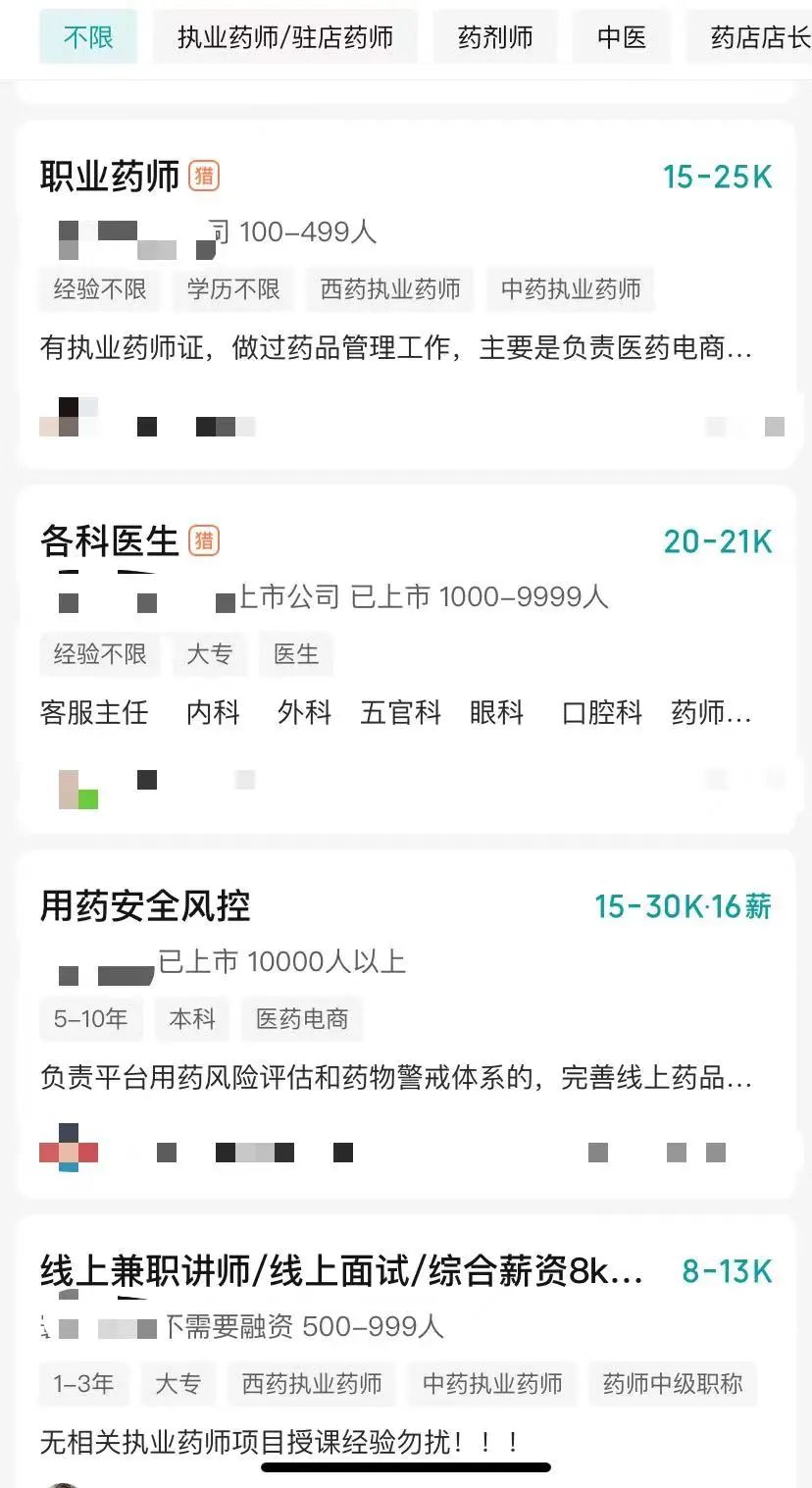812x1488 pixels.
Task: Open the red cross company logo on 用药安全风控 card
Action: 69,1150
